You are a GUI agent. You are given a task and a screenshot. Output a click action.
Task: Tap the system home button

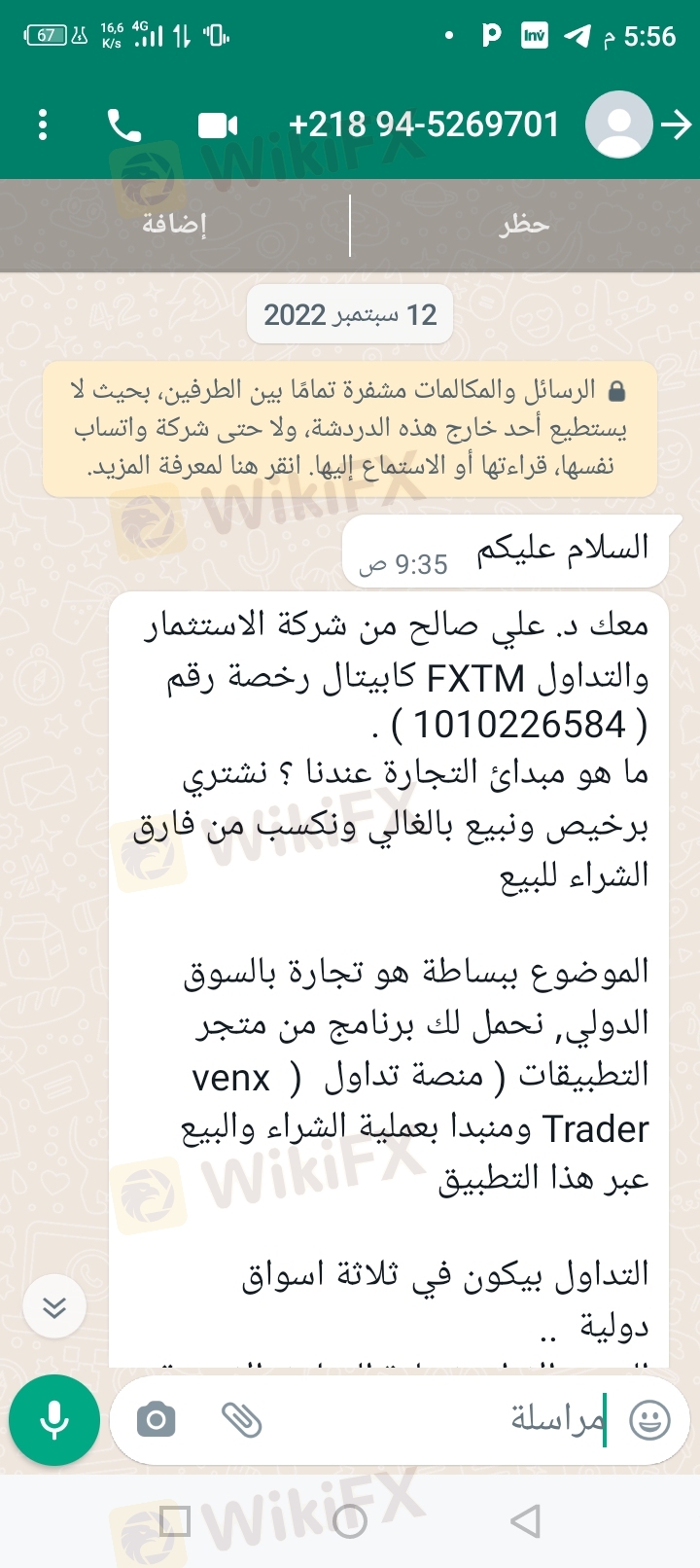tap(350, 1521)
